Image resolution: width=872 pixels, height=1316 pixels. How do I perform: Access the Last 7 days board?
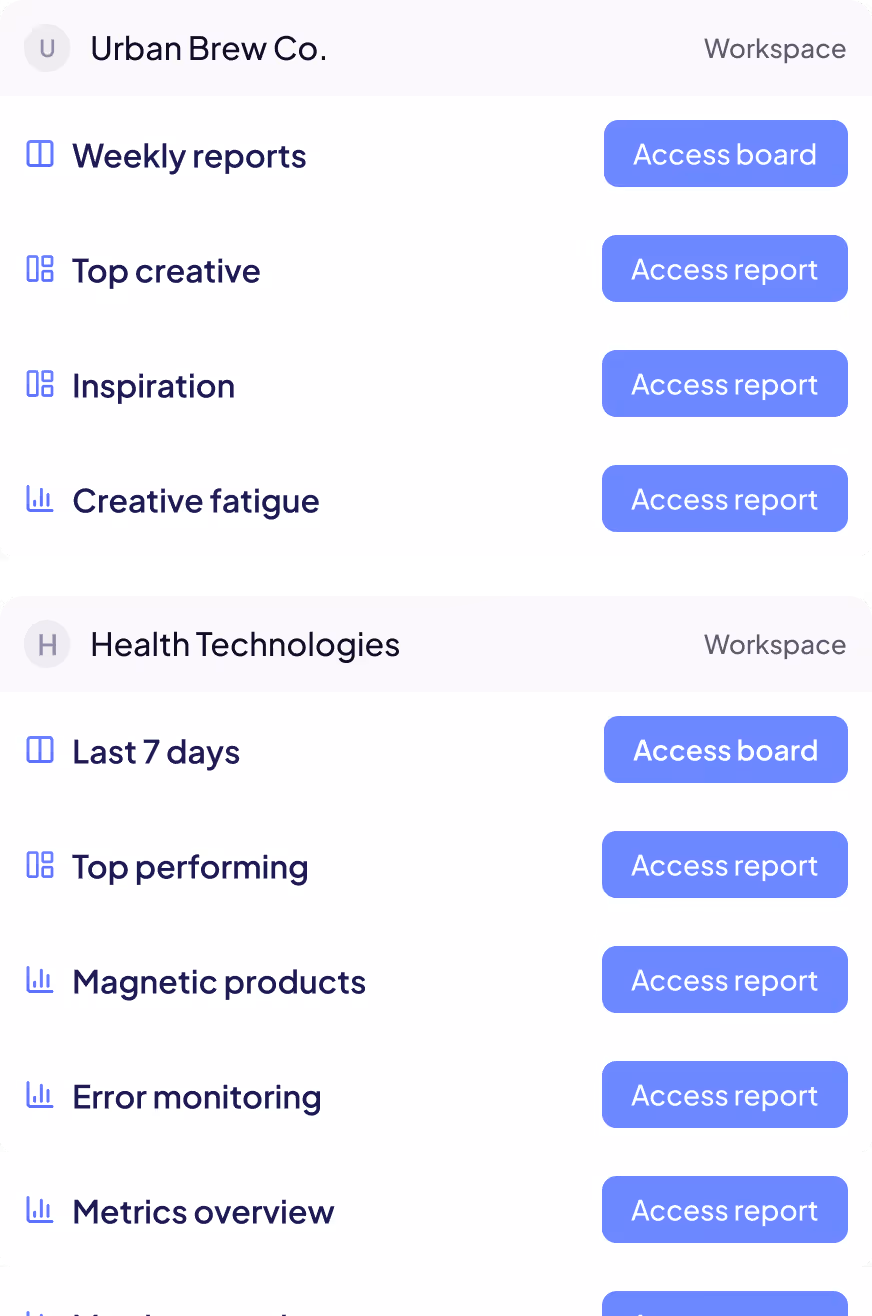tap(726, 750)
